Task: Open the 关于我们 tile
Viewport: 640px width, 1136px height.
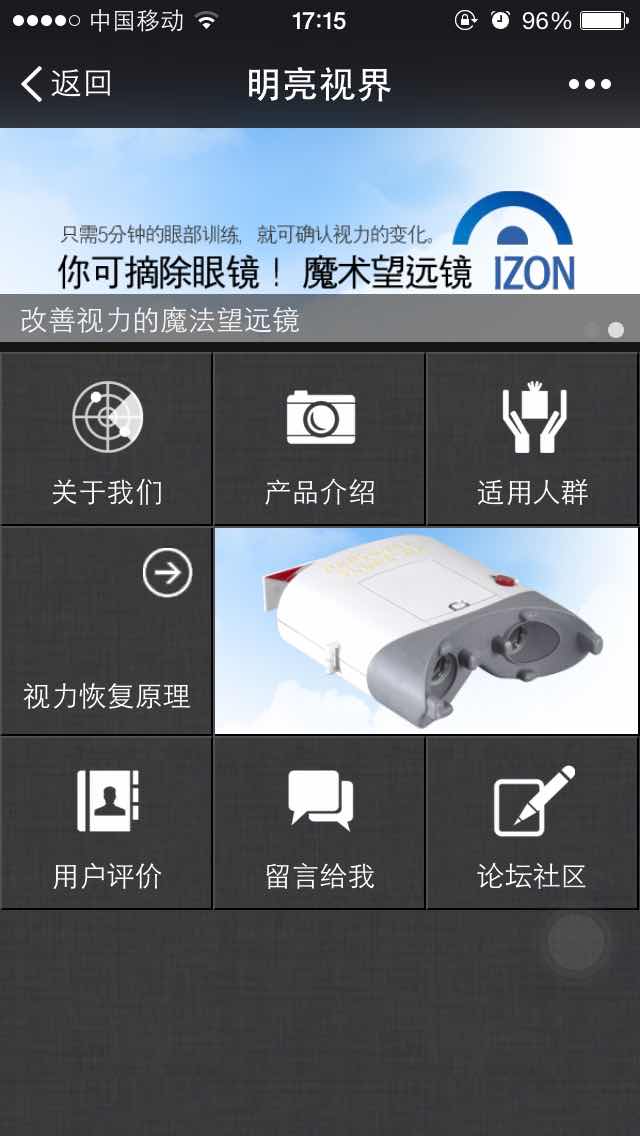Action: click(x=107, y=438)
